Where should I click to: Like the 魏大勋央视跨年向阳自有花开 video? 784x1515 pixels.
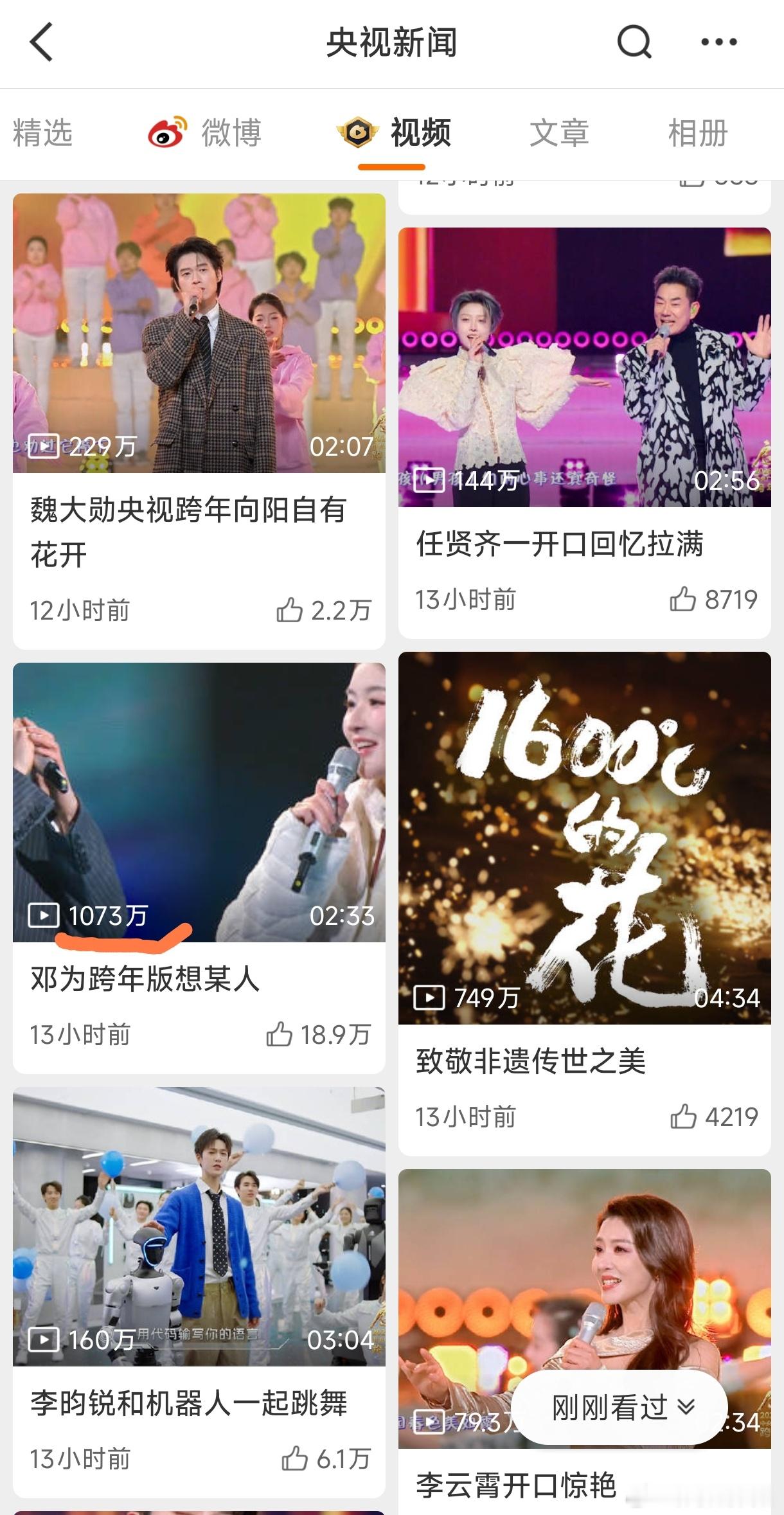289,610
